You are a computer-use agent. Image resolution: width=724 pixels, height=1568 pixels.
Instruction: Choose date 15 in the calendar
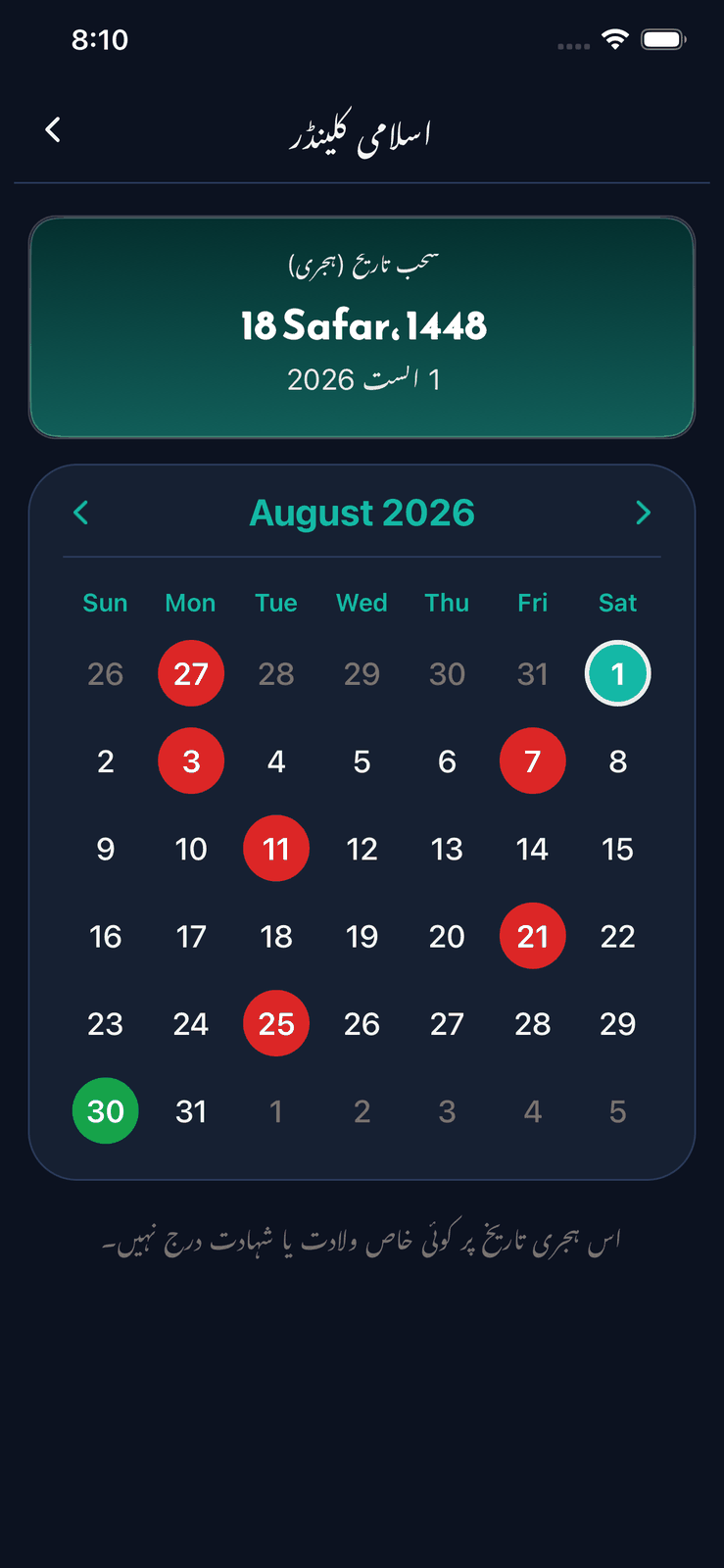point(618,848)
